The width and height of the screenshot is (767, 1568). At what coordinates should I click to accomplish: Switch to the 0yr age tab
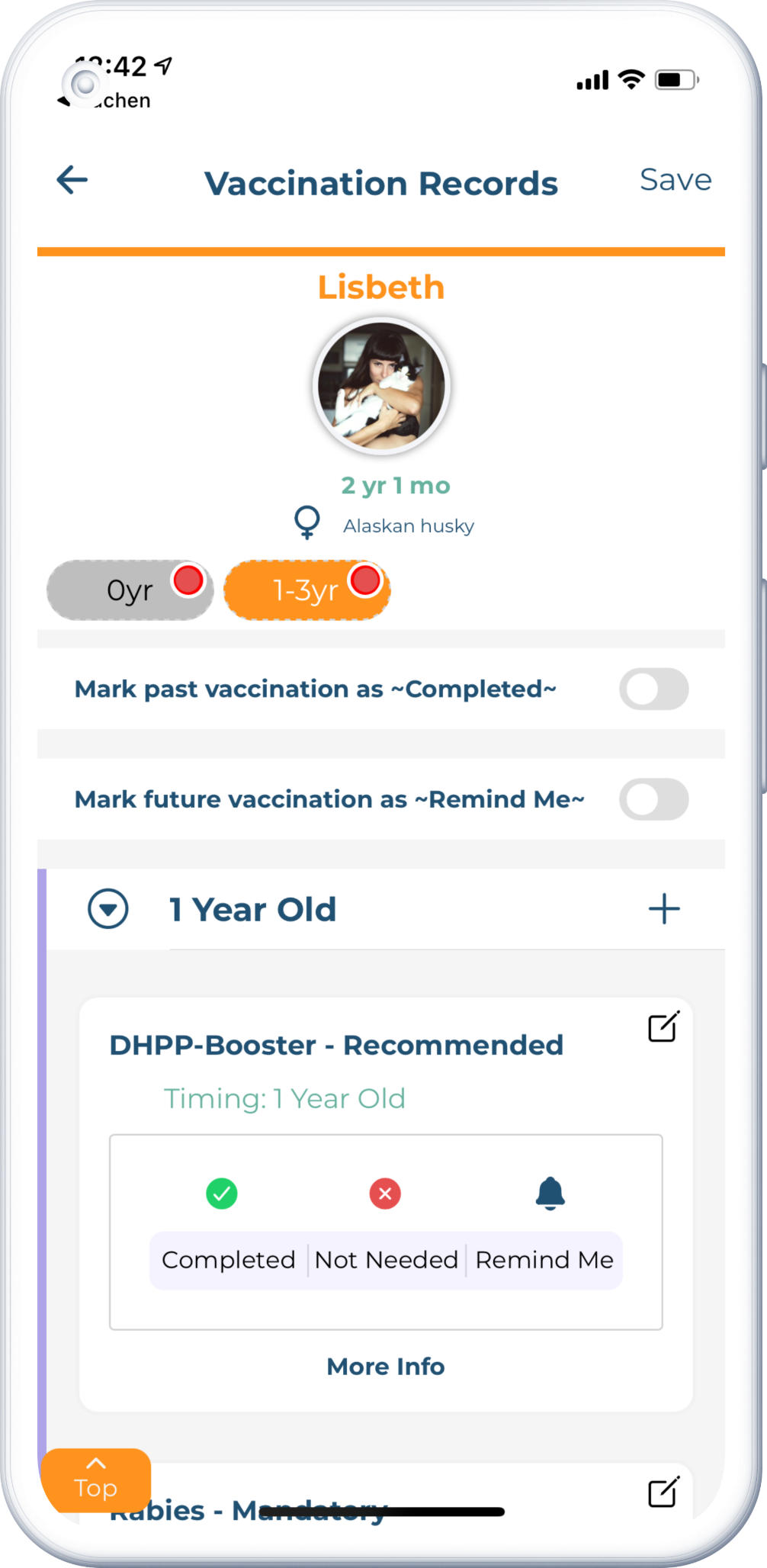pyautogui.click(x=130, y=590)
